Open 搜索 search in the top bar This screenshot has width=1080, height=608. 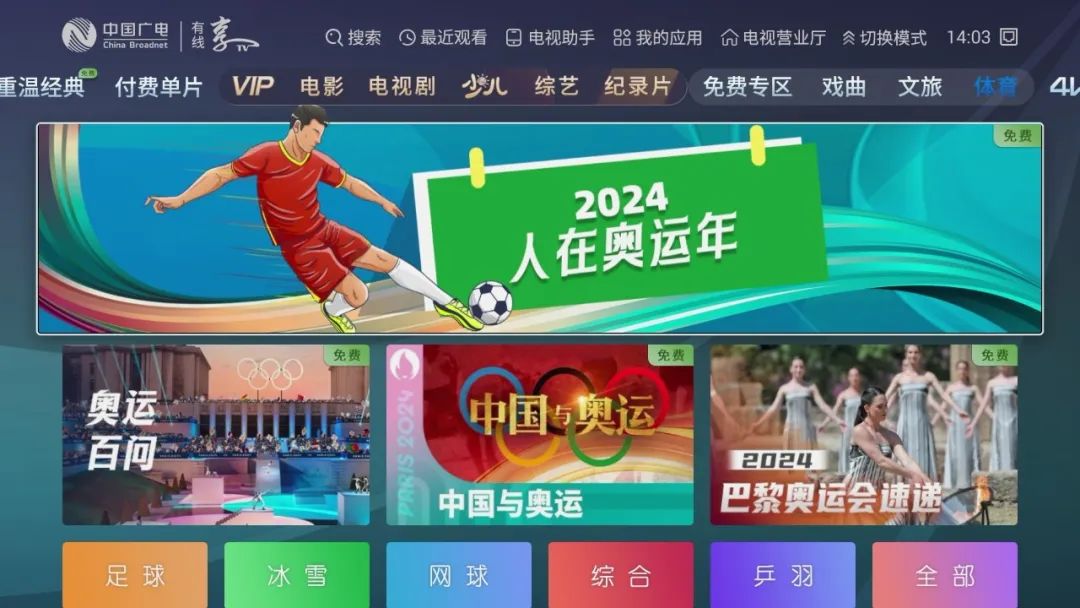353,38
